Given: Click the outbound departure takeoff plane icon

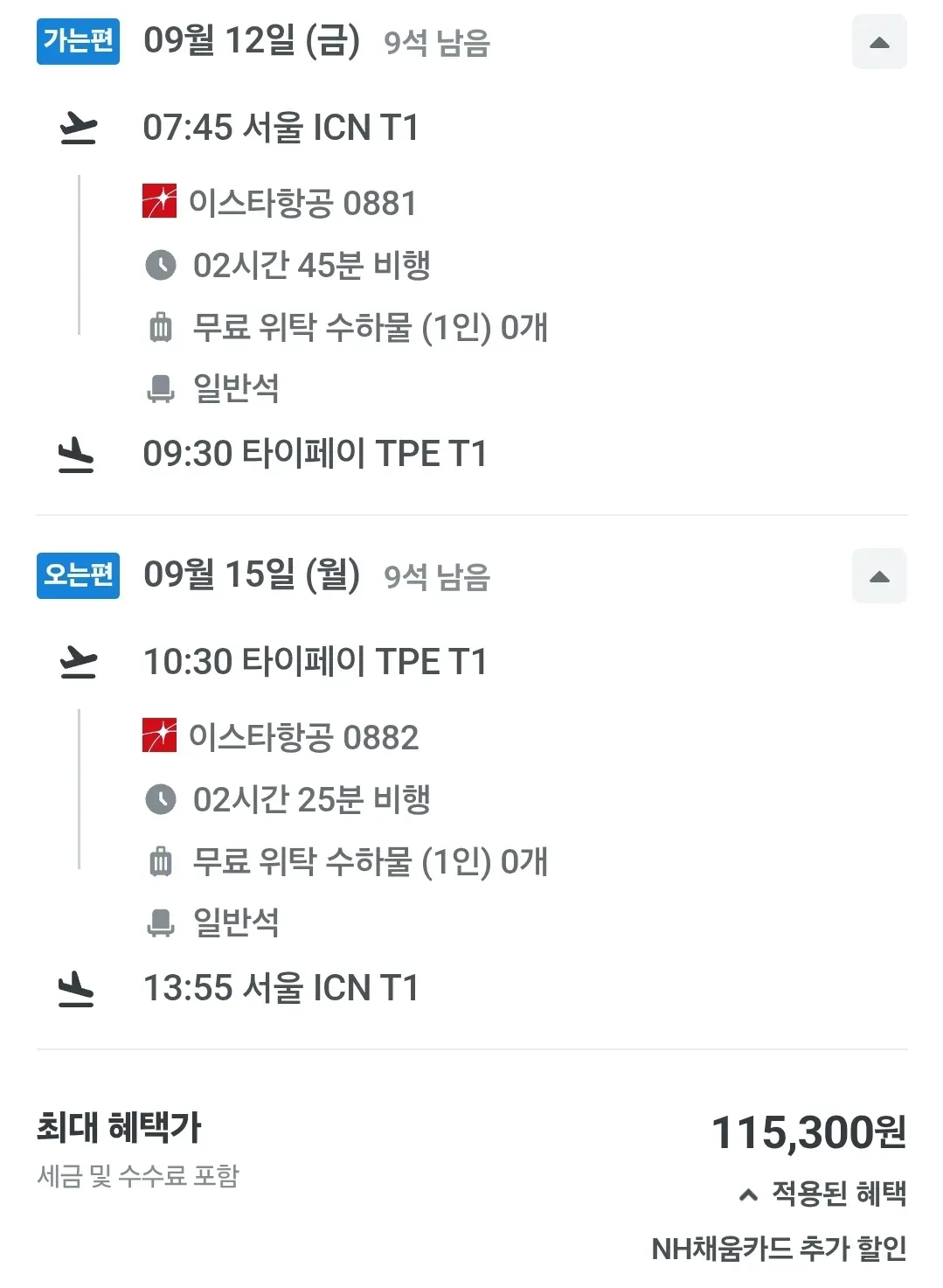Looking at the screenshot, I should (x=77, y=127).
